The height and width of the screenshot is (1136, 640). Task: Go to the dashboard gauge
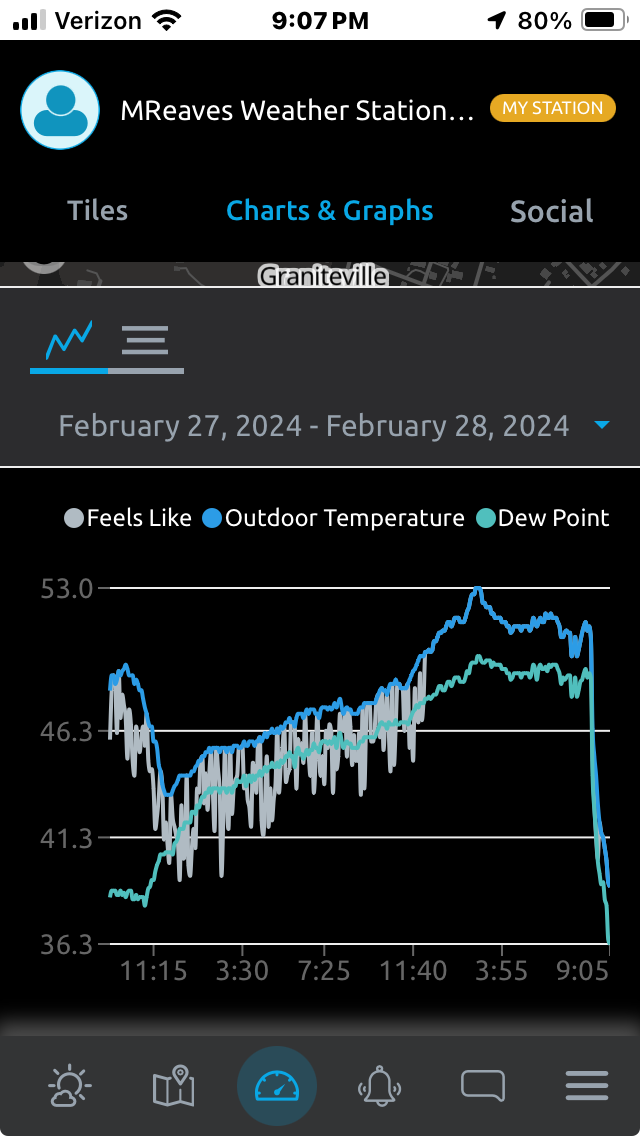pyautogui.click(x=277, y=1087)
